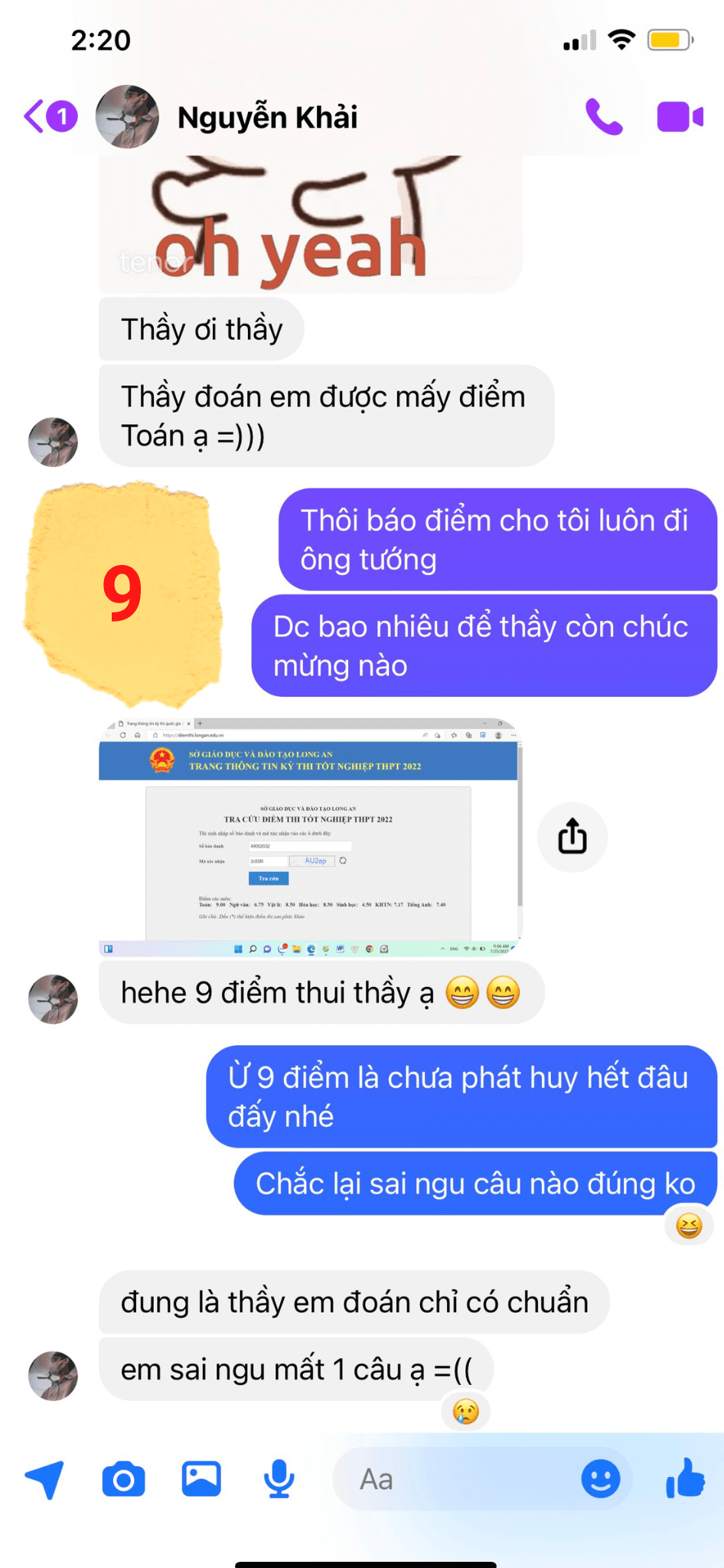Open the location sharing arrow icon
Screen dimensions: 724x1568
click(x=44, y=1479)
